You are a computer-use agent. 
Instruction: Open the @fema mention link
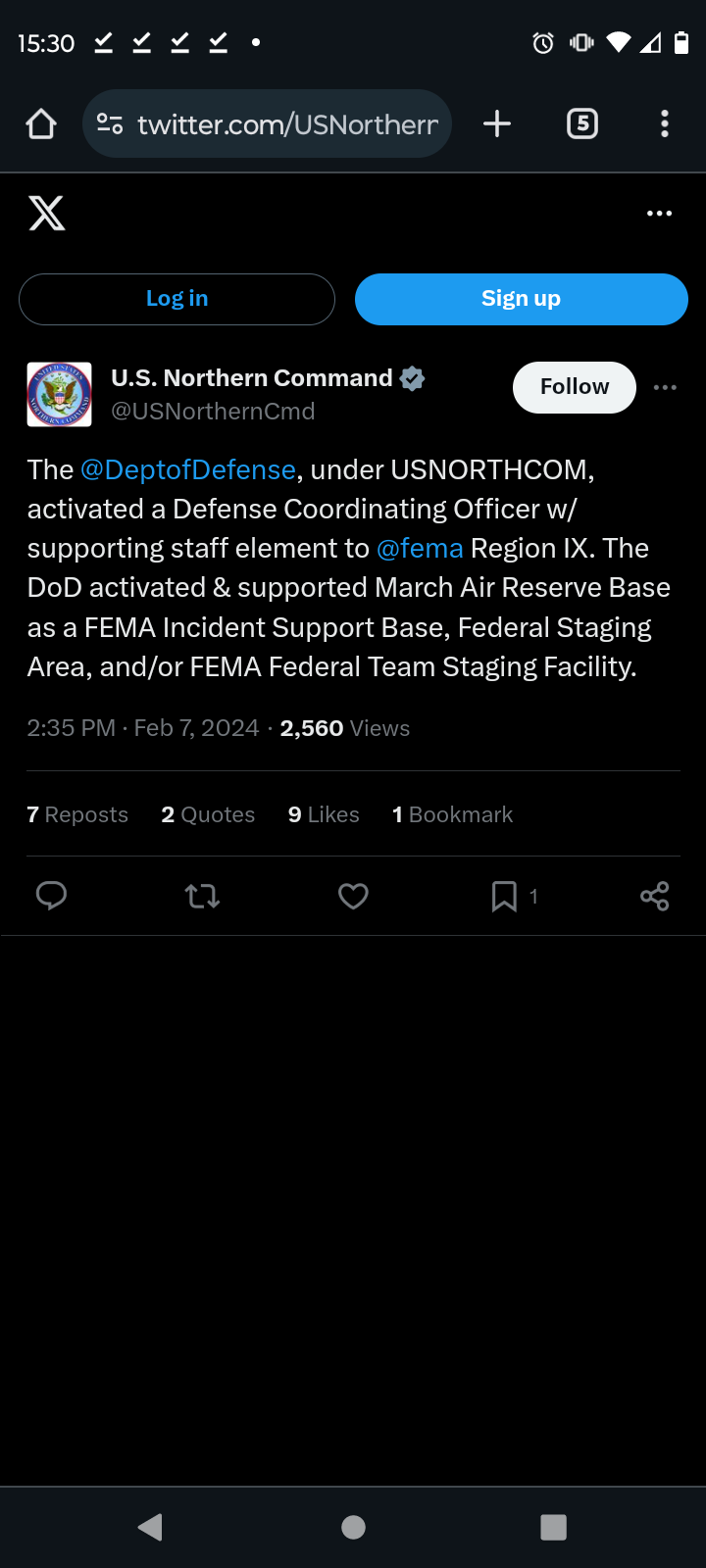(x=420, y=549)
